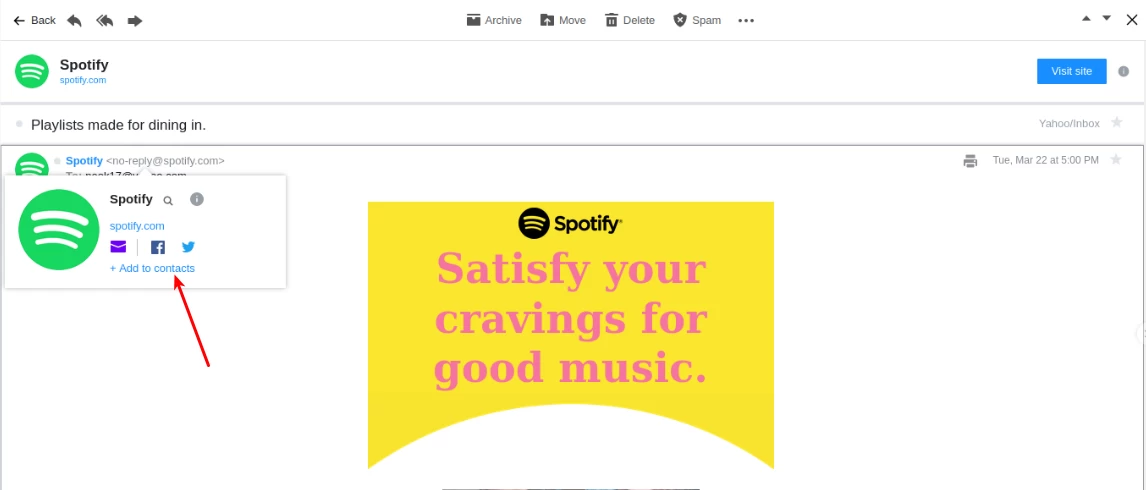Image resolution: width=1146 pixels, height=490 pixels.
Task: Go to the previous message arrow
Action: tap(1087, 18)
